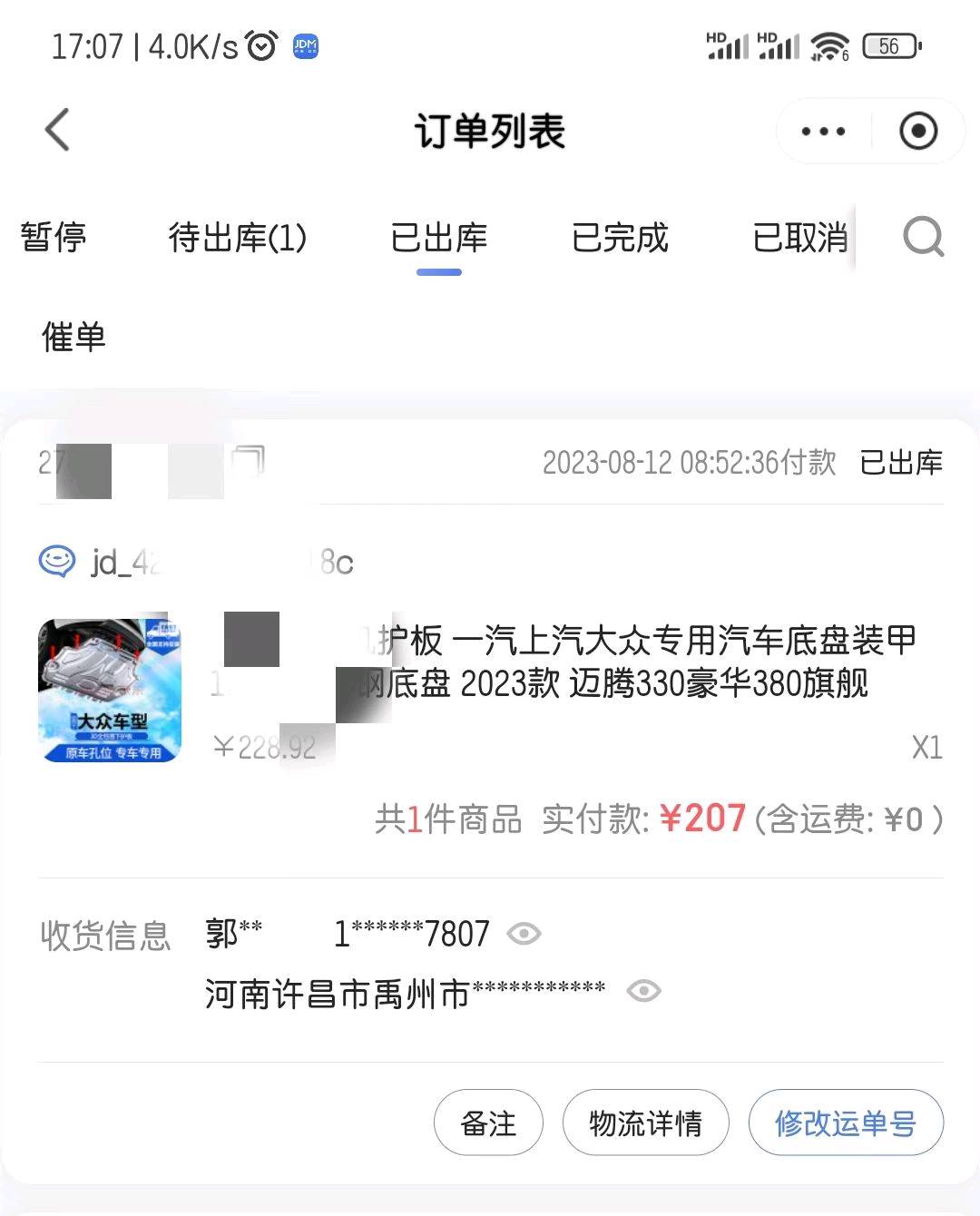The image size is (980, 1216).
Task: Close the mini program with the circle button
Action: [917, 132]
